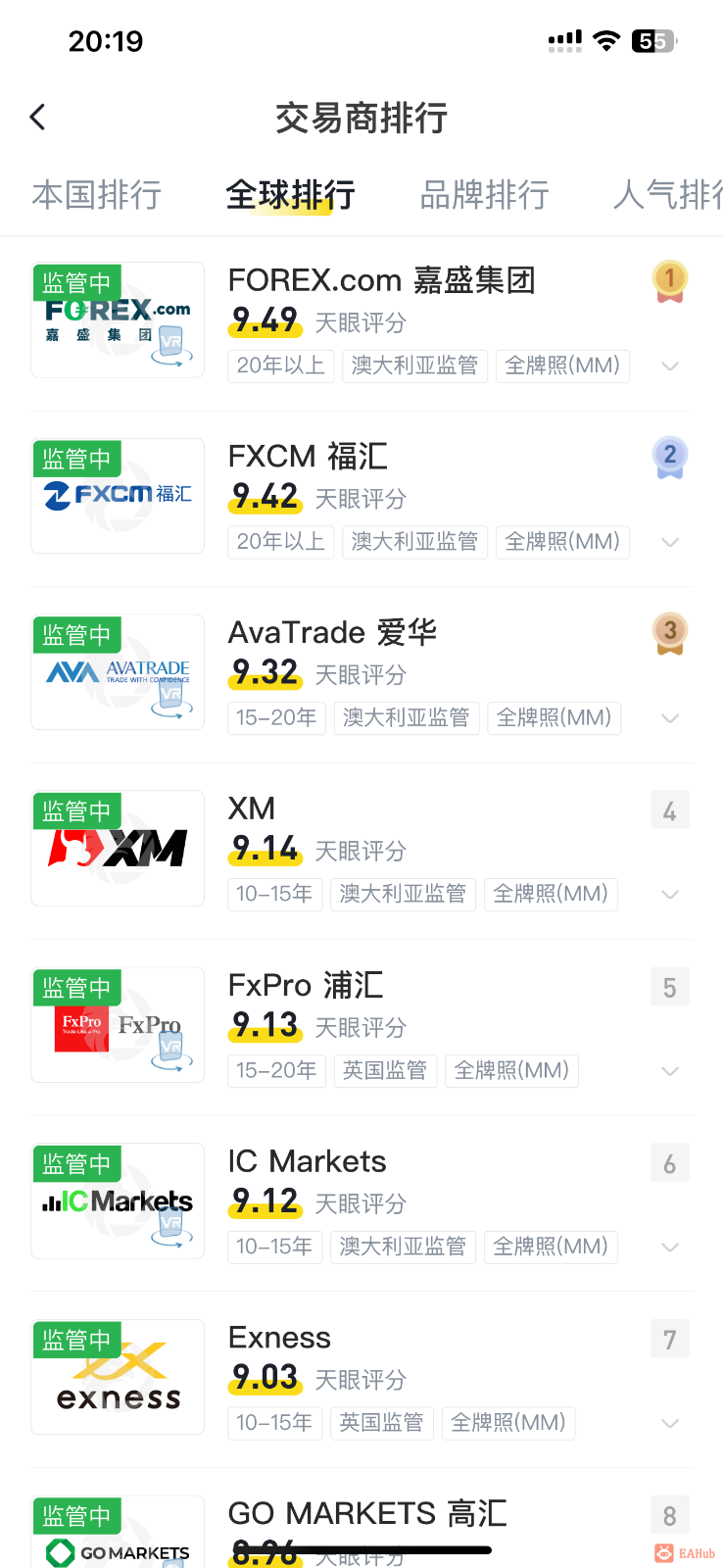Open the FXCM 福汇 broker entry
724x1568 pixels.
click(308, 457)
